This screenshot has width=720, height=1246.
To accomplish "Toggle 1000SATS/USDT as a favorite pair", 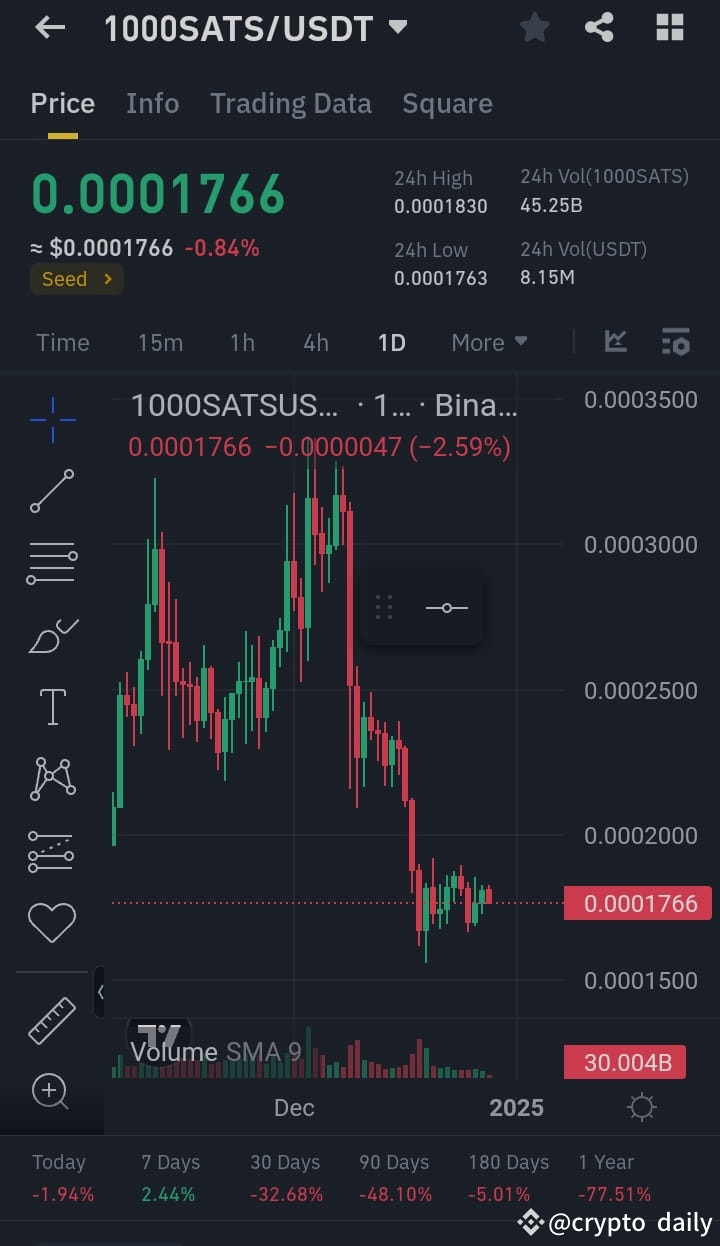I will click(534, 27).
